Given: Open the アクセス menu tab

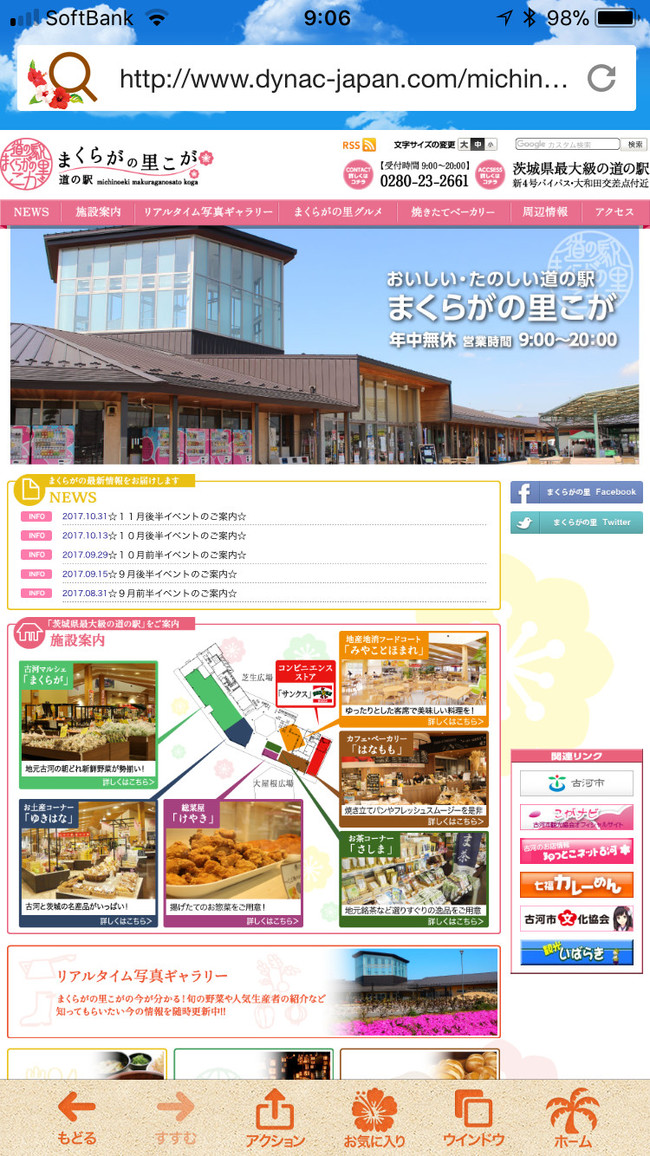Looking at the screenshot, I should [614, 212].
